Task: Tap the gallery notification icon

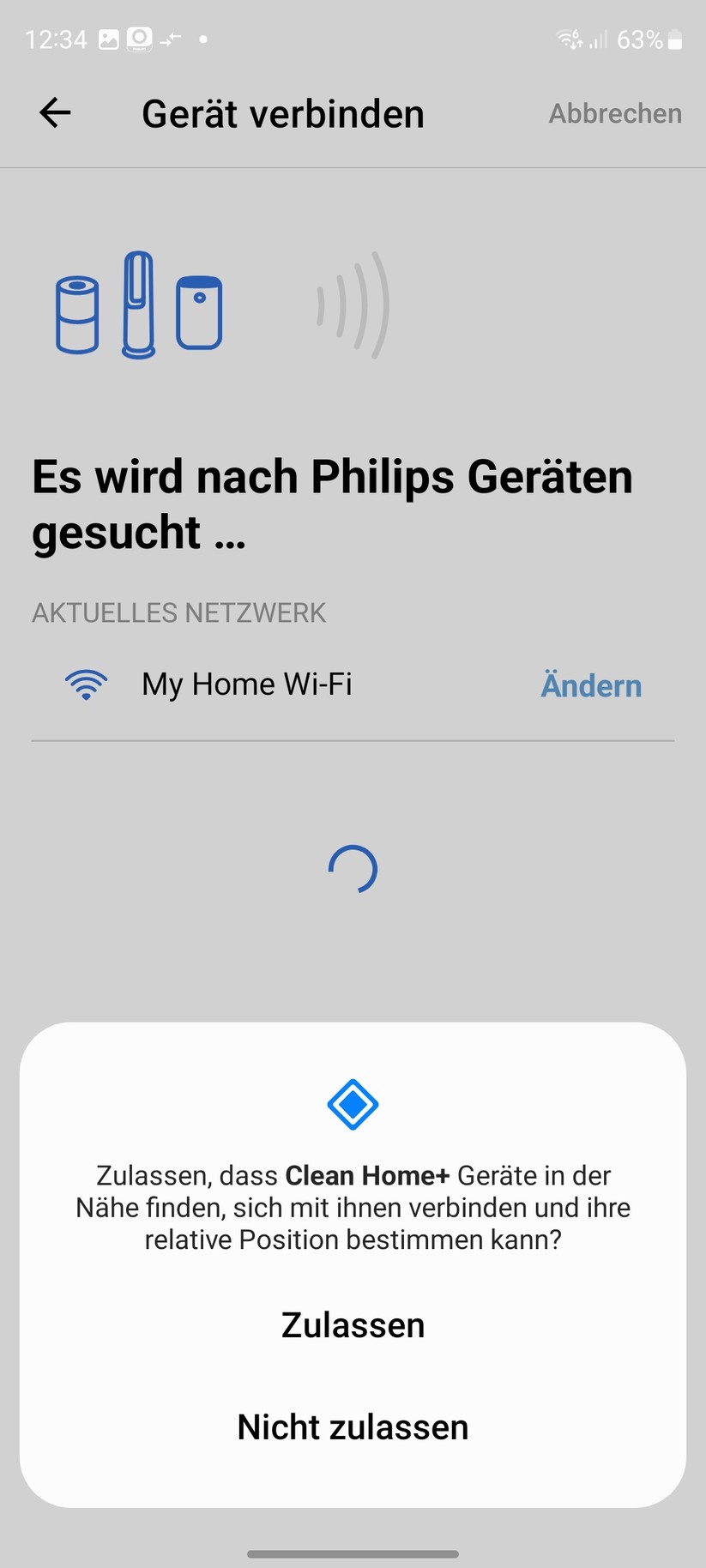Action: [109, 39]
